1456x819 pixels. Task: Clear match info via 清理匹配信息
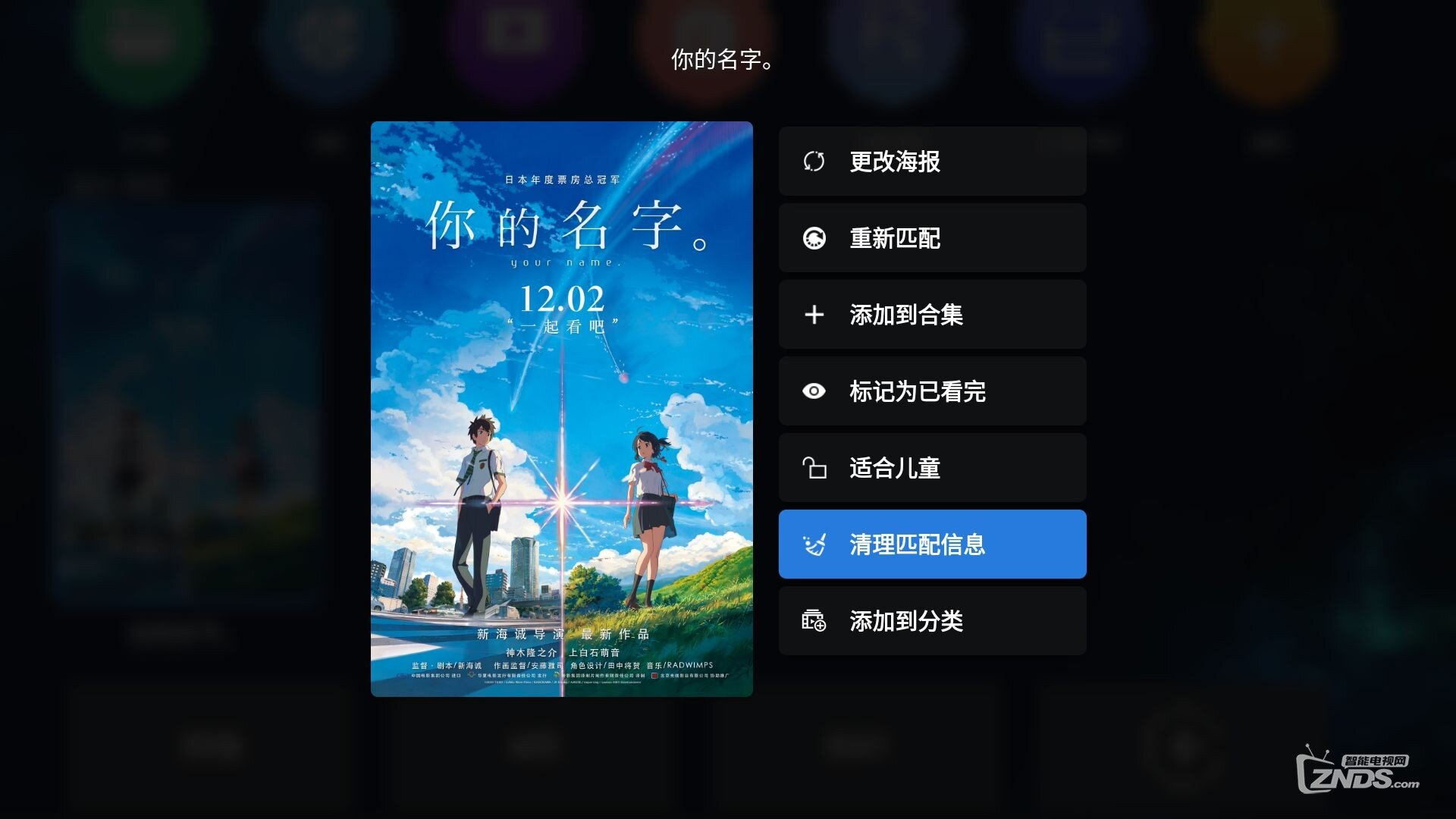point(932,544)
